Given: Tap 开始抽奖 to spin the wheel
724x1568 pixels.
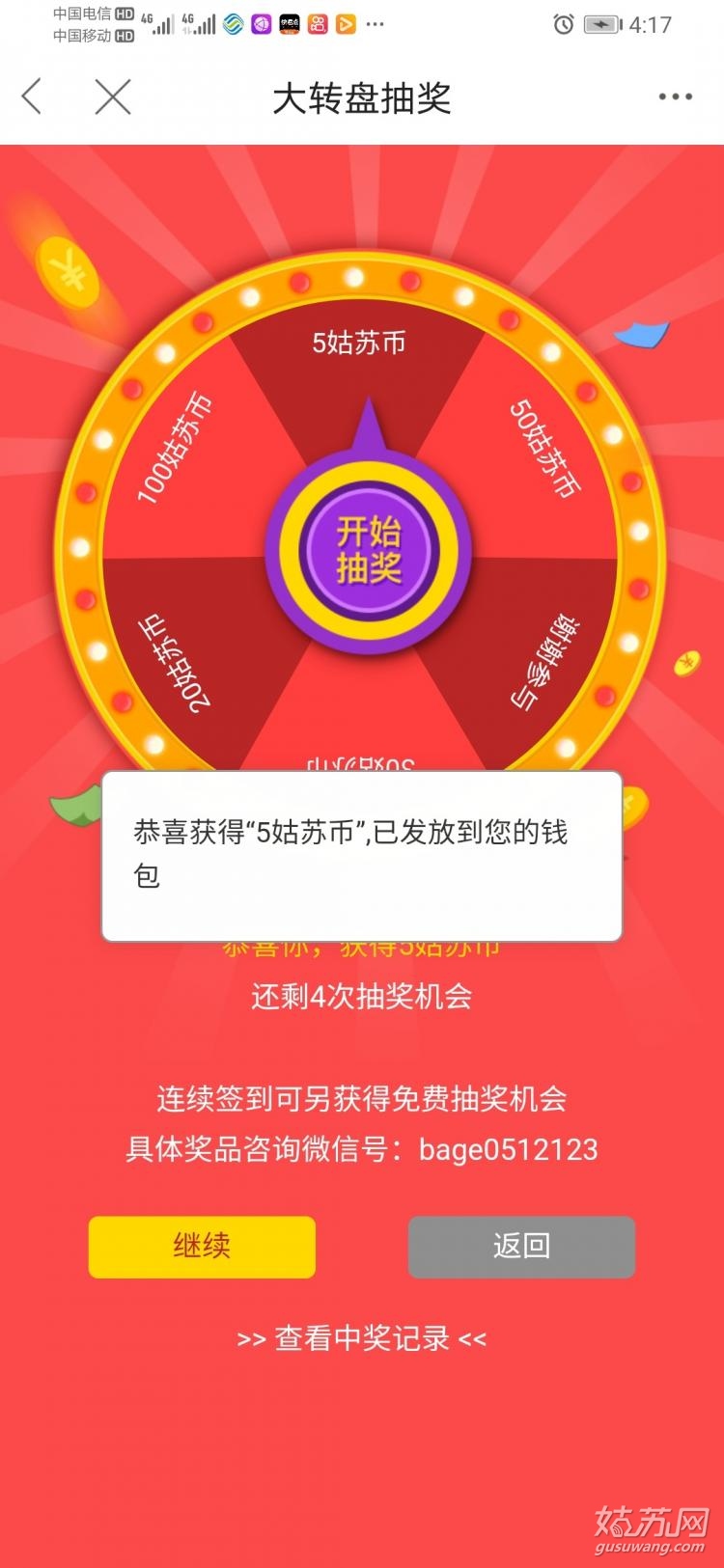Looking at the screenshot, I should click(x=368, y=551).
